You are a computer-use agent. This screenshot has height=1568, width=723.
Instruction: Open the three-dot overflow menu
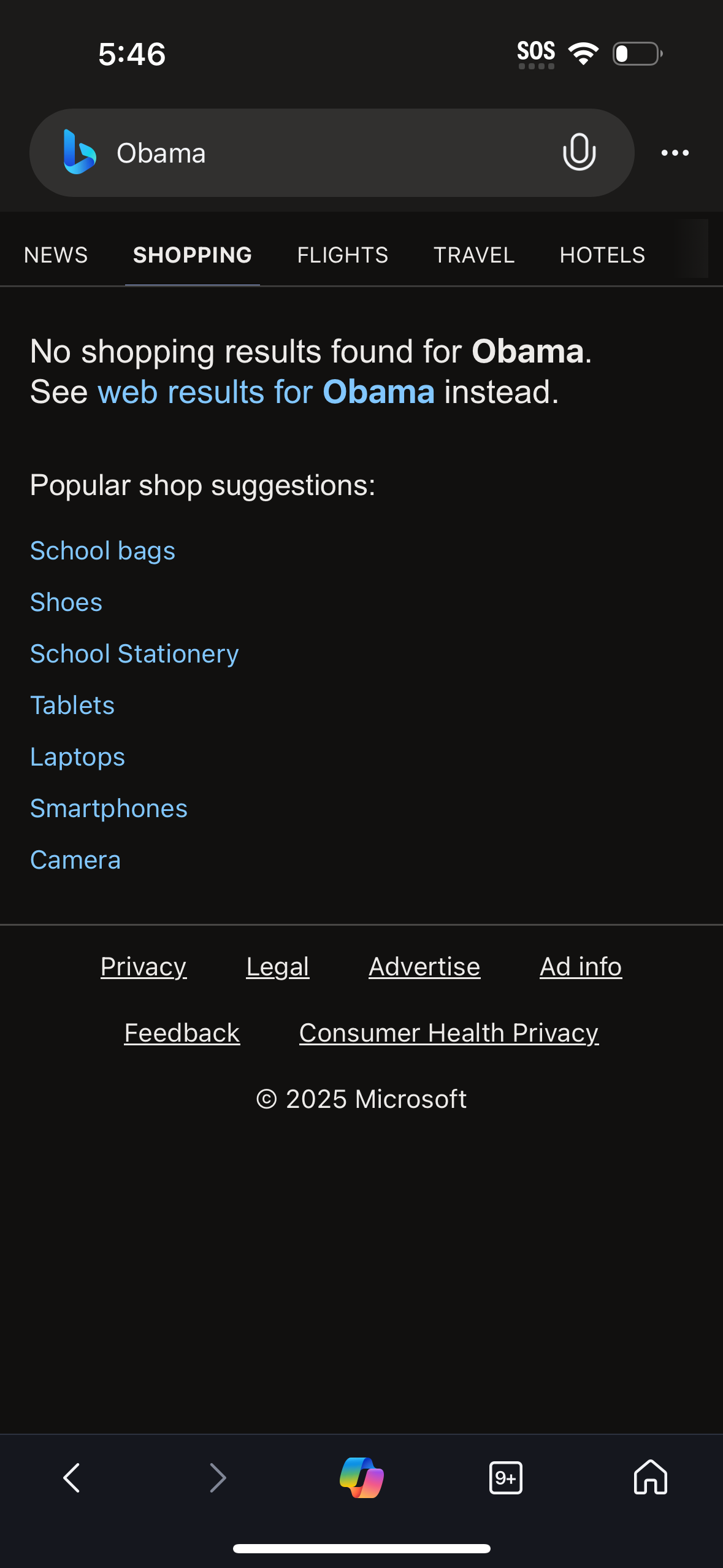pos(675,153)
